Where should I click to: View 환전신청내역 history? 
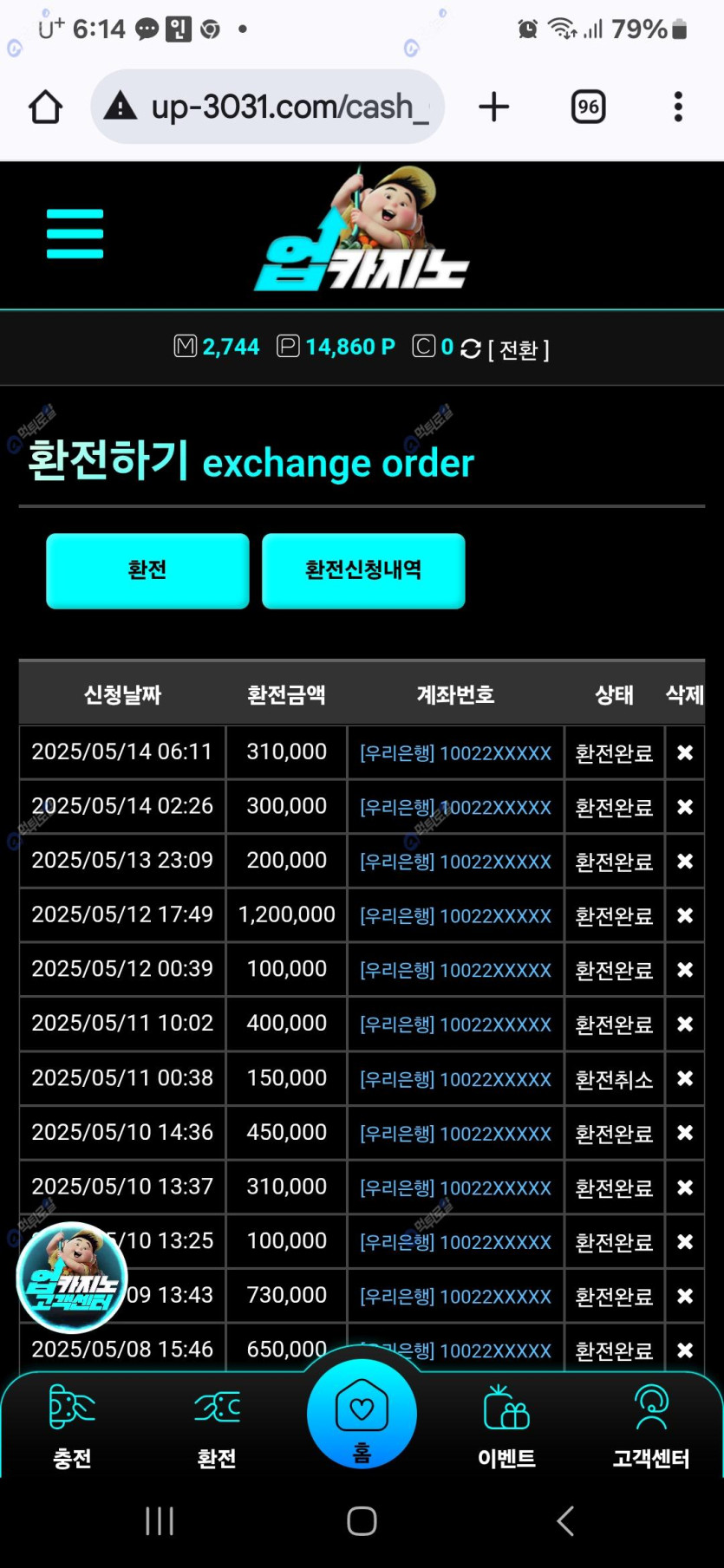point(363,570)
